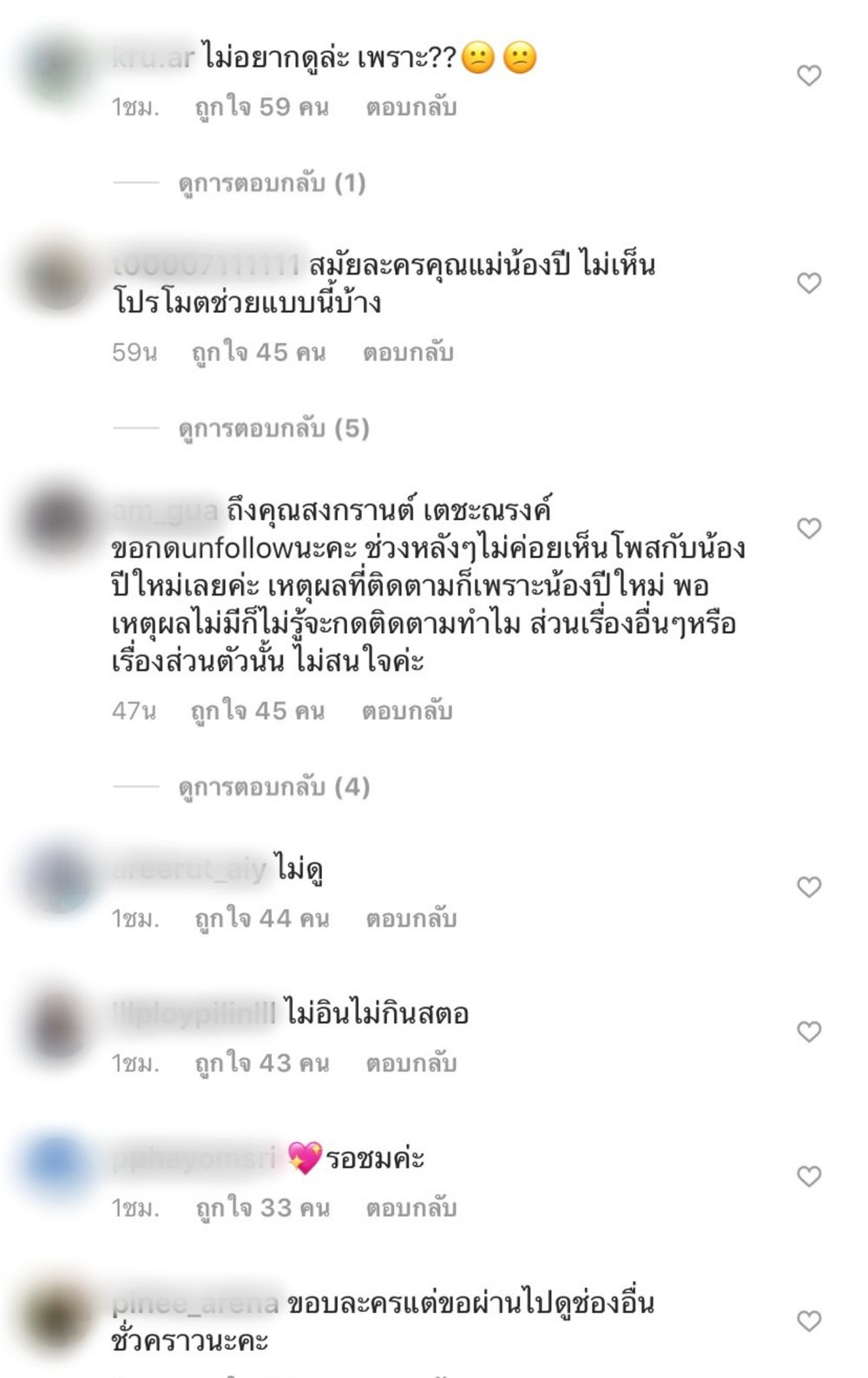Screen dimensions: 868x1378
Task: Like the comment 'ไม่อยากดูล่ะ เพราะ??'
Action: tap(809, 76)
